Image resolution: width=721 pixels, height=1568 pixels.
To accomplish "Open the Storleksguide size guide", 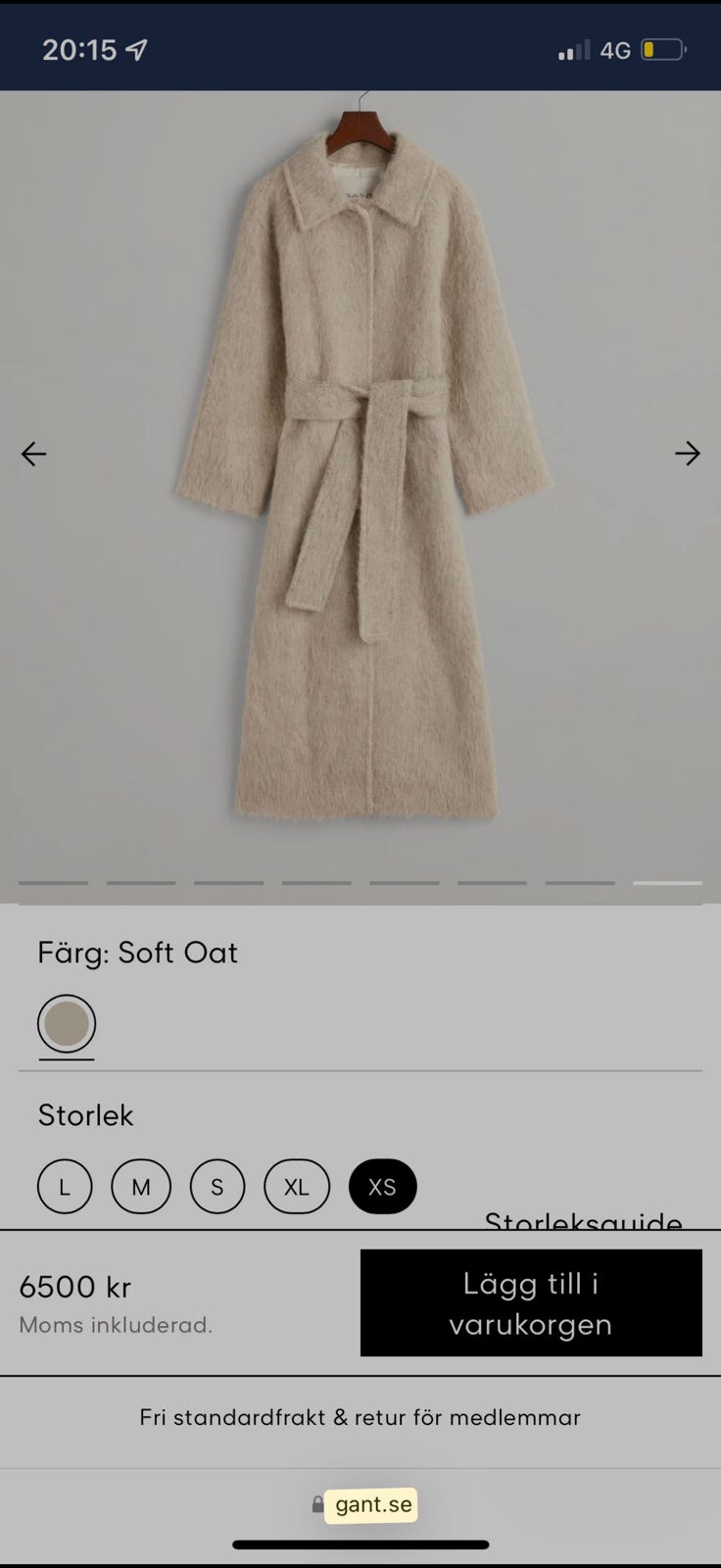I will (x=584, y=1218).
